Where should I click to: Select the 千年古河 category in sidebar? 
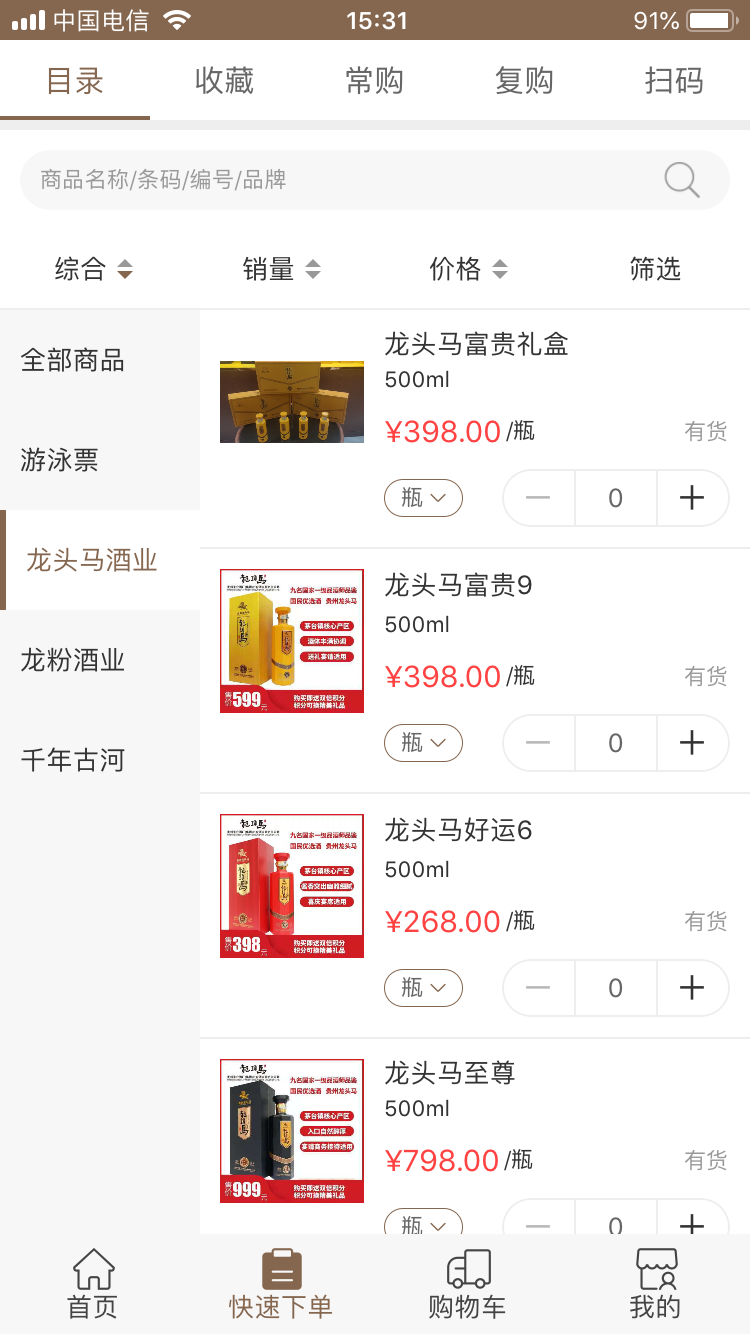tap(75, 760)
